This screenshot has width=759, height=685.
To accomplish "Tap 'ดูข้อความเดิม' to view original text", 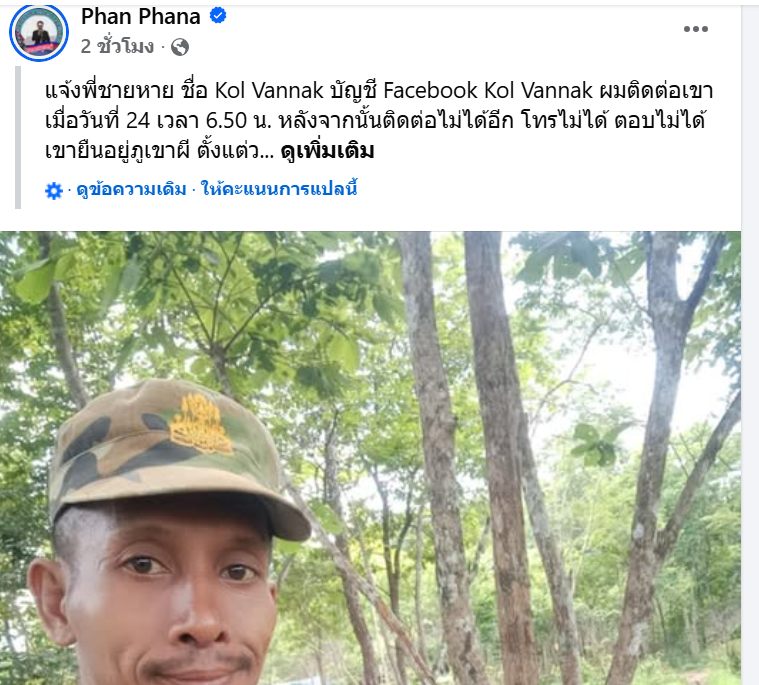I will [131, 189].
